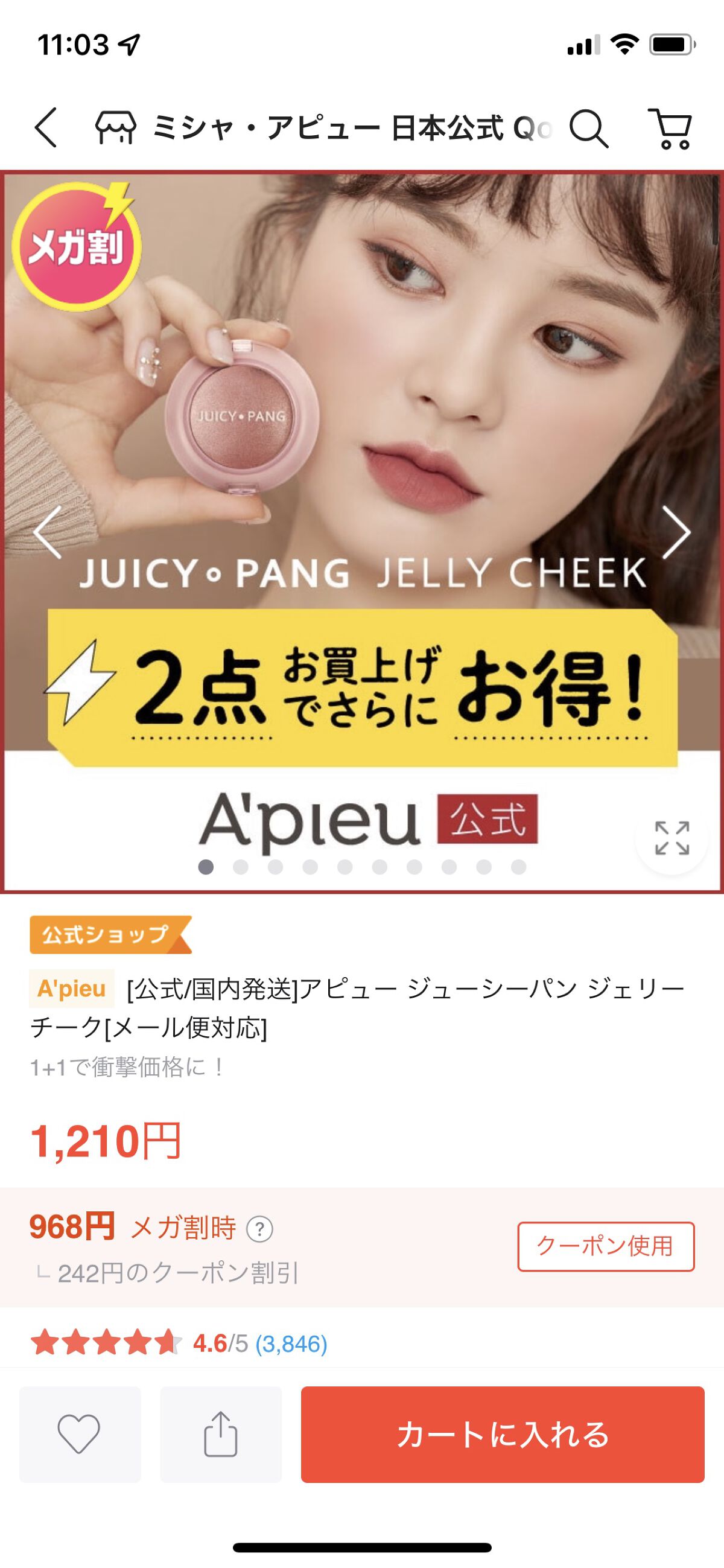Open the A'pieu brand tag

click(72, 989)
